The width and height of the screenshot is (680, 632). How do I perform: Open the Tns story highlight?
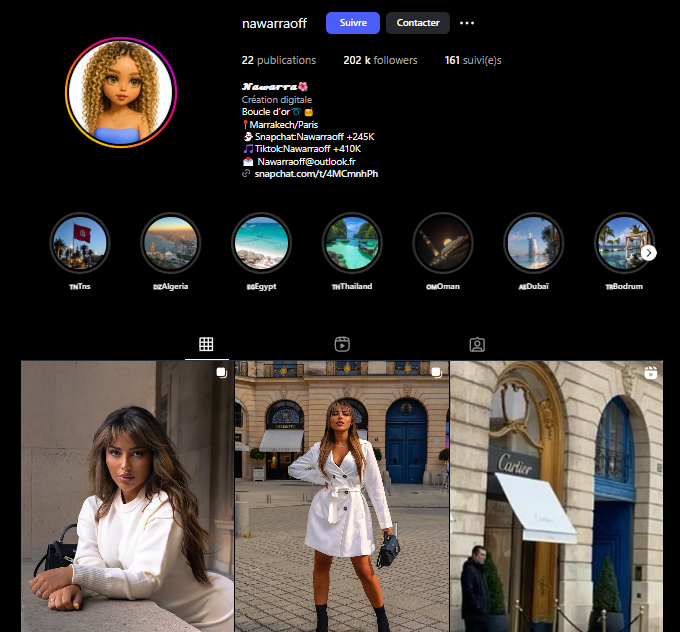coord(80,243)
